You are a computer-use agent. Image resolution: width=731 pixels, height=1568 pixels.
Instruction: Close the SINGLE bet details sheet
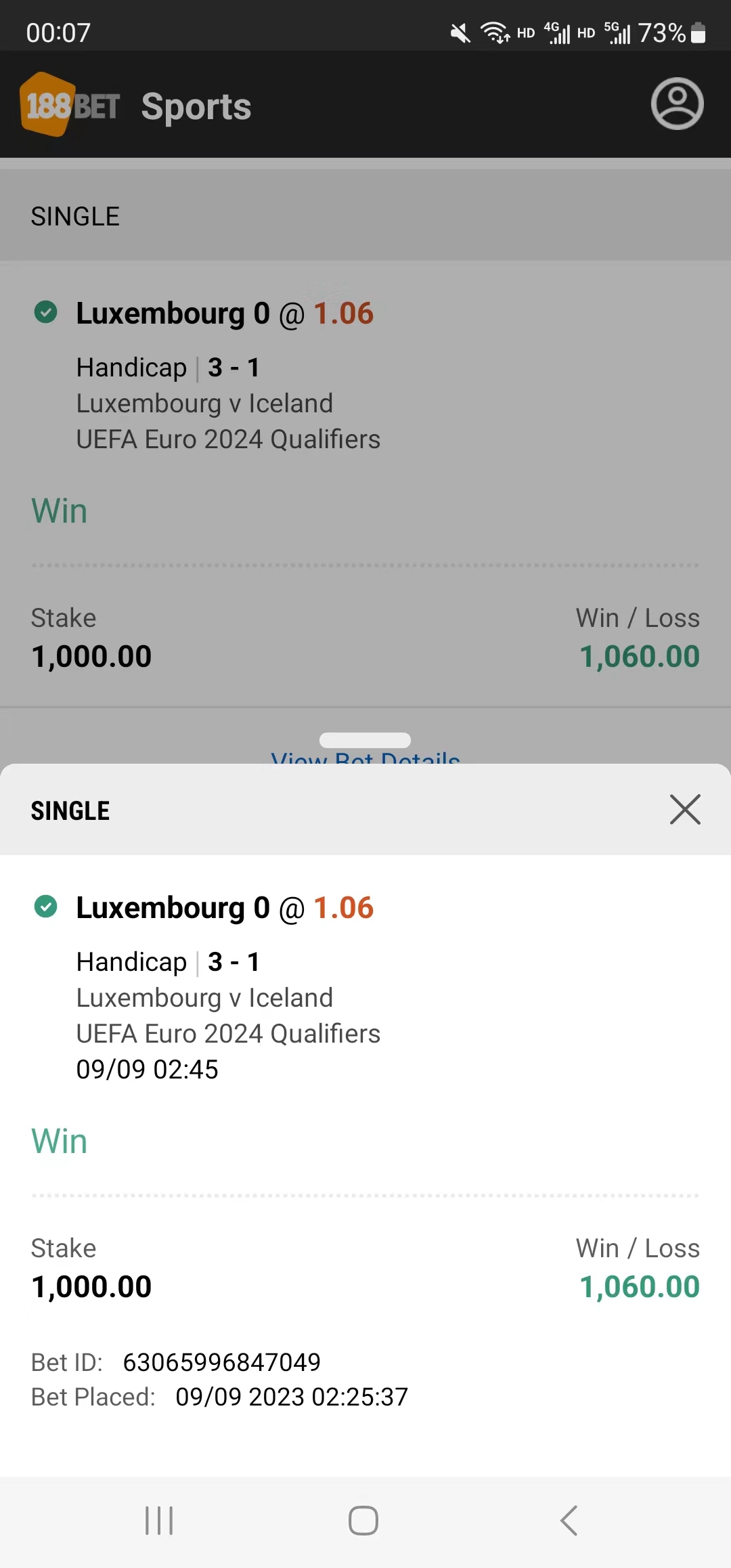click(684, 810)
